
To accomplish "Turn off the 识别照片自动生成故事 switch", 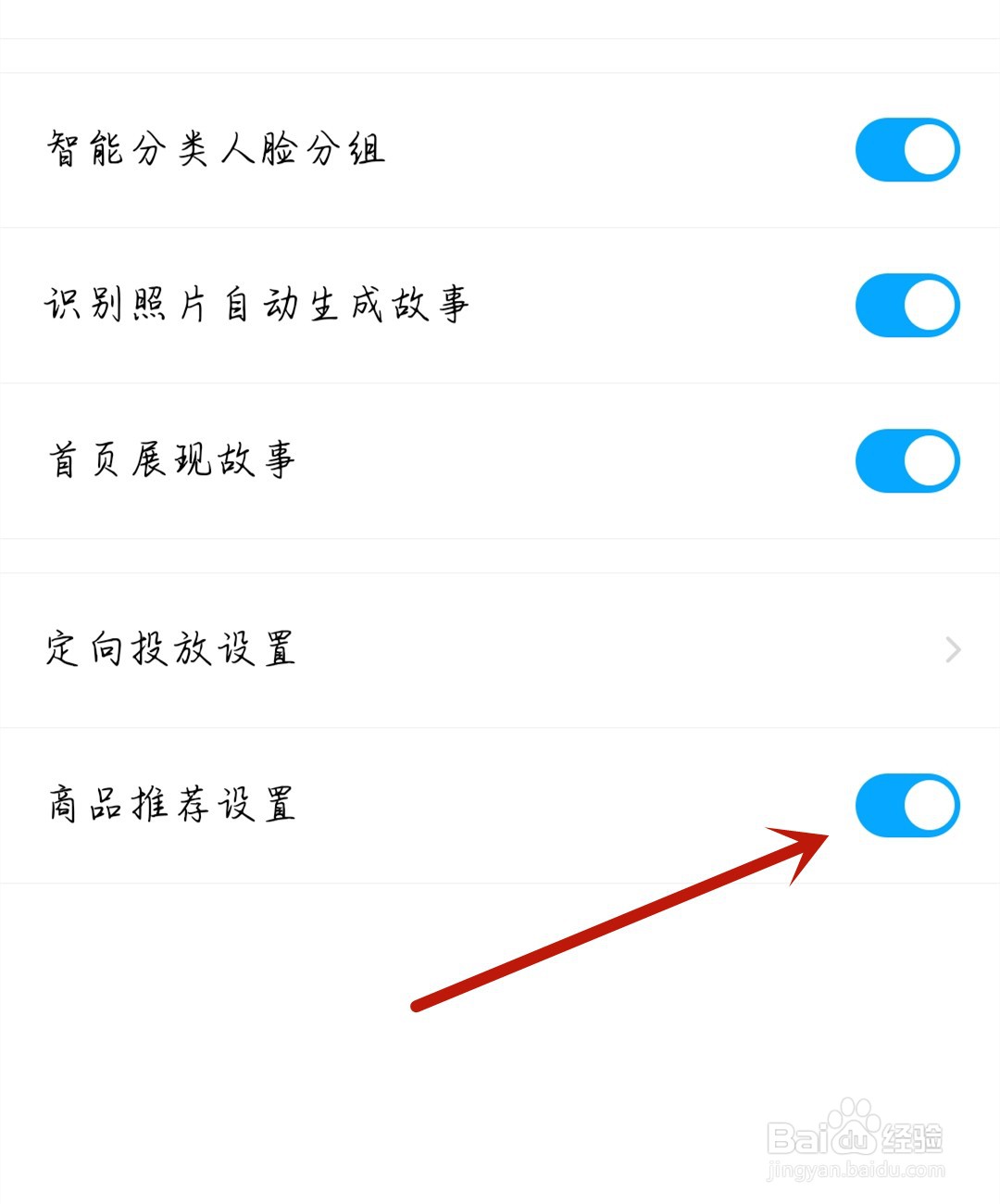I will click(x=906, y=305).
